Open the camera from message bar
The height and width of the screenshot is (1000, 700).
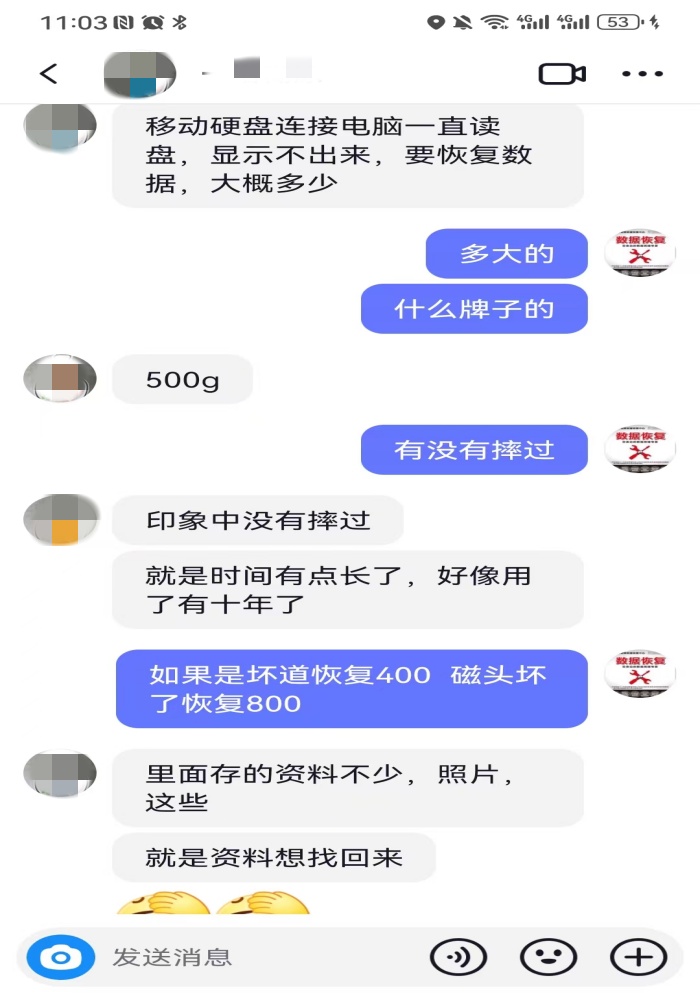[60, 957]
